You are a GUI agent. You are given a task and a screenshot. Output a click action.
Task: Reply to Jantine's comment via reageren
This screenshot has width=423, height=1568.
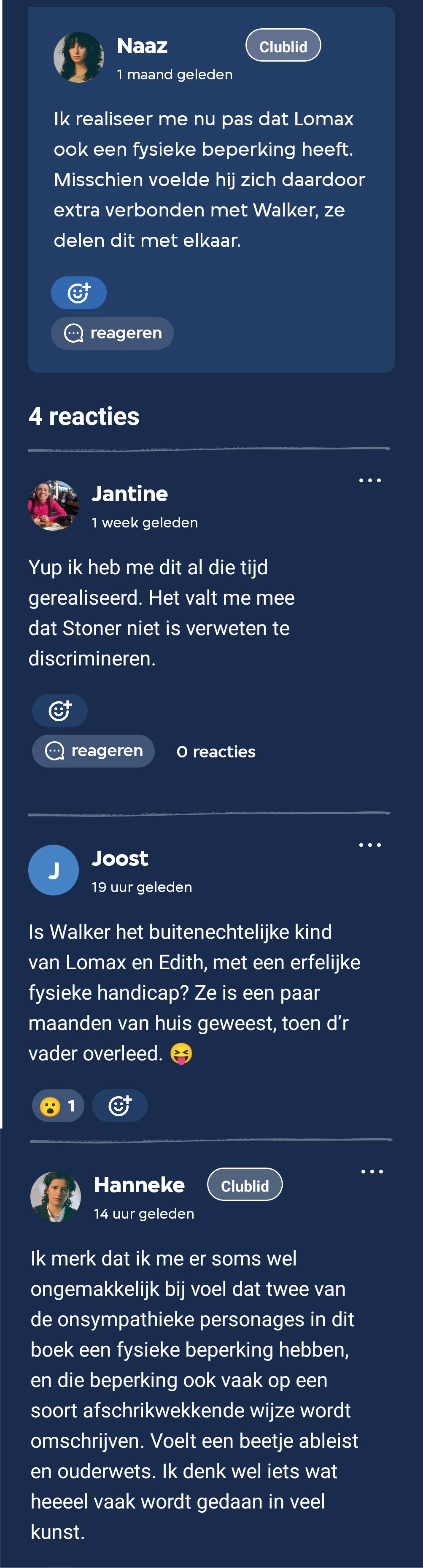coord(93,751)
